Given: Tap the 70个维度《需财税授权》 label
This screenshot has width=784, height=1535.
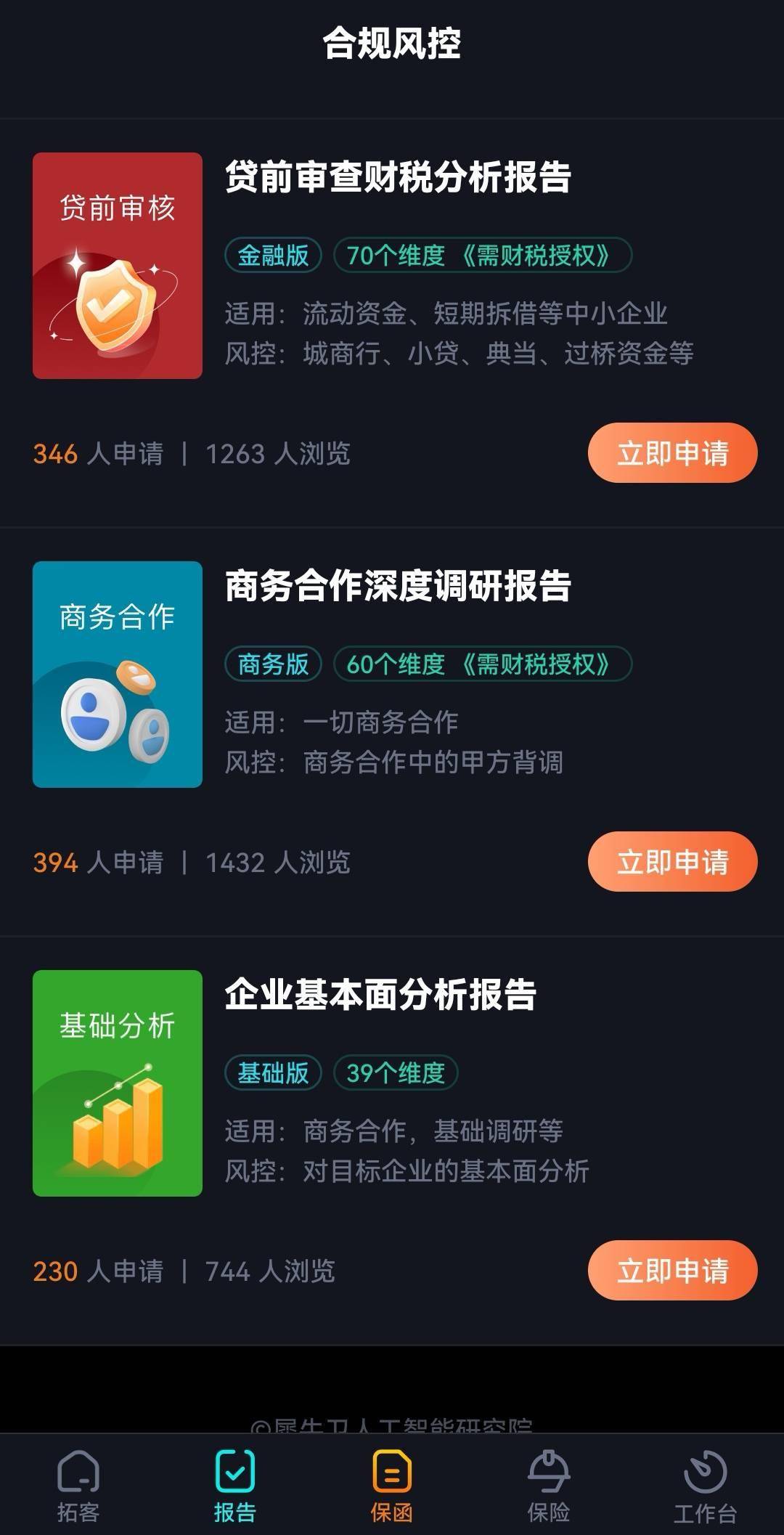Looking at the screenshot, I should (x=483, y=255).
